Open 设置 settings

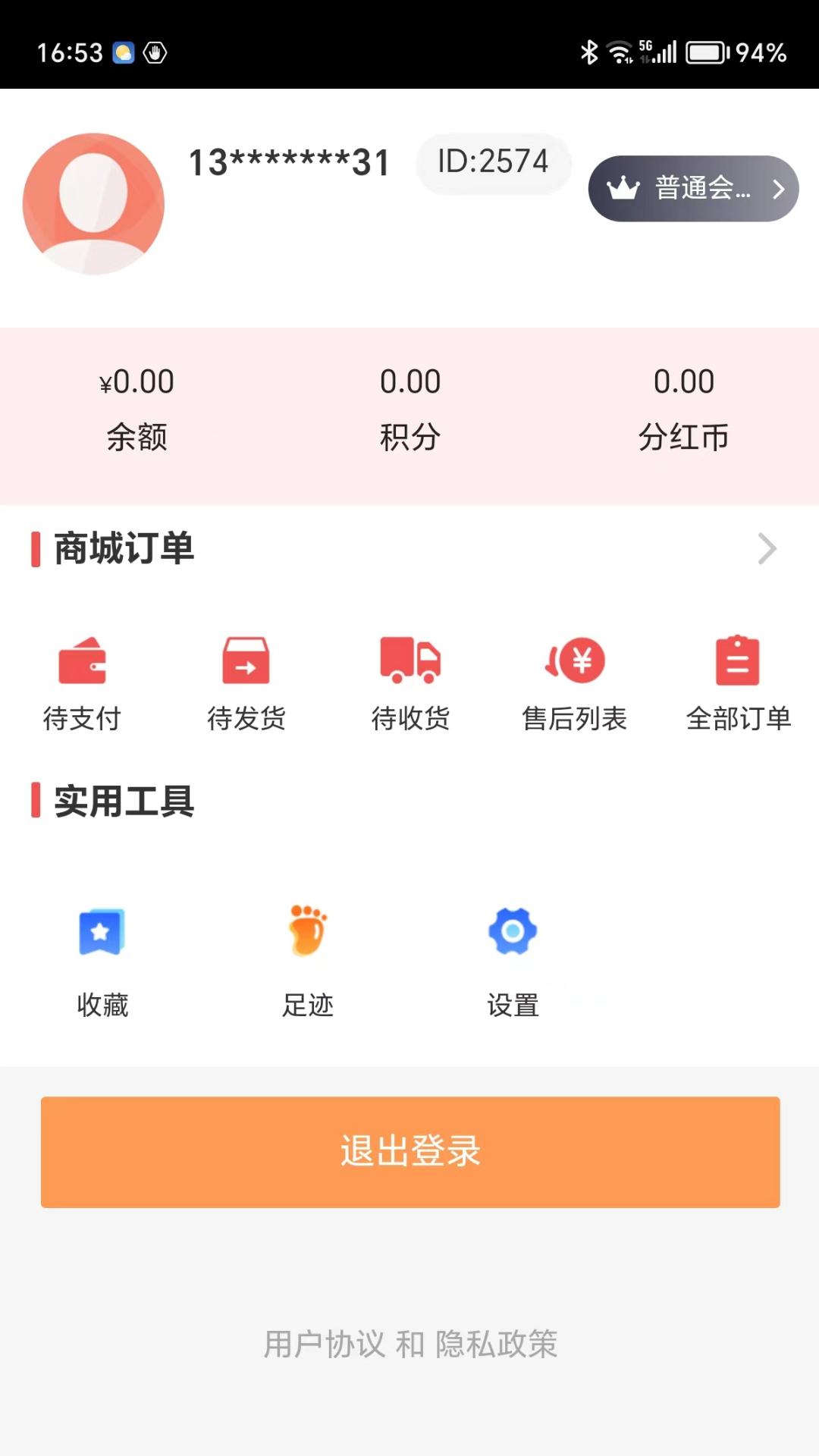click(x=513, y=959)
